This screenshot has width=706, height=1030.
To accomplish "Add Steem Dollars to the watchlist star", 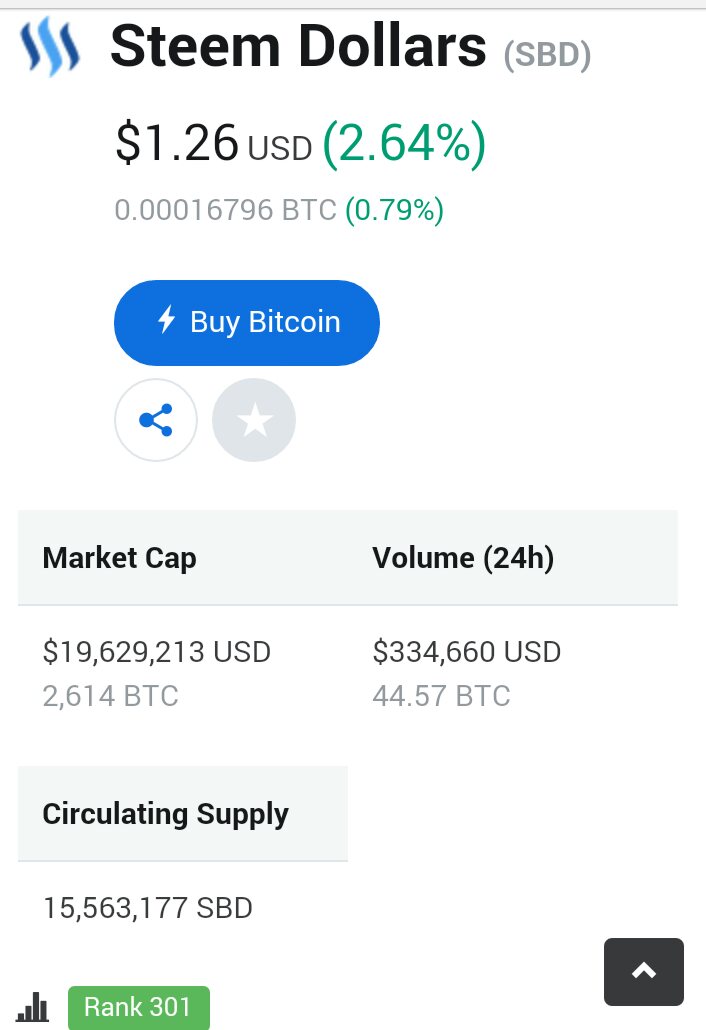I will [x=254, y=420].
